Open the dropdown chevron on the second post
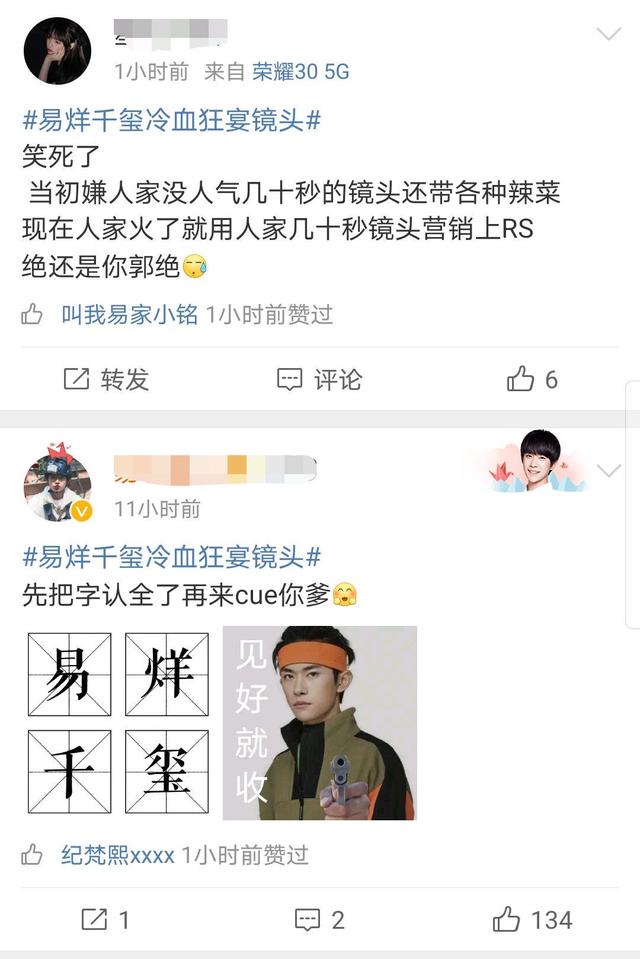The height and width of the screenshot is (959, 640). coord(608,470)
